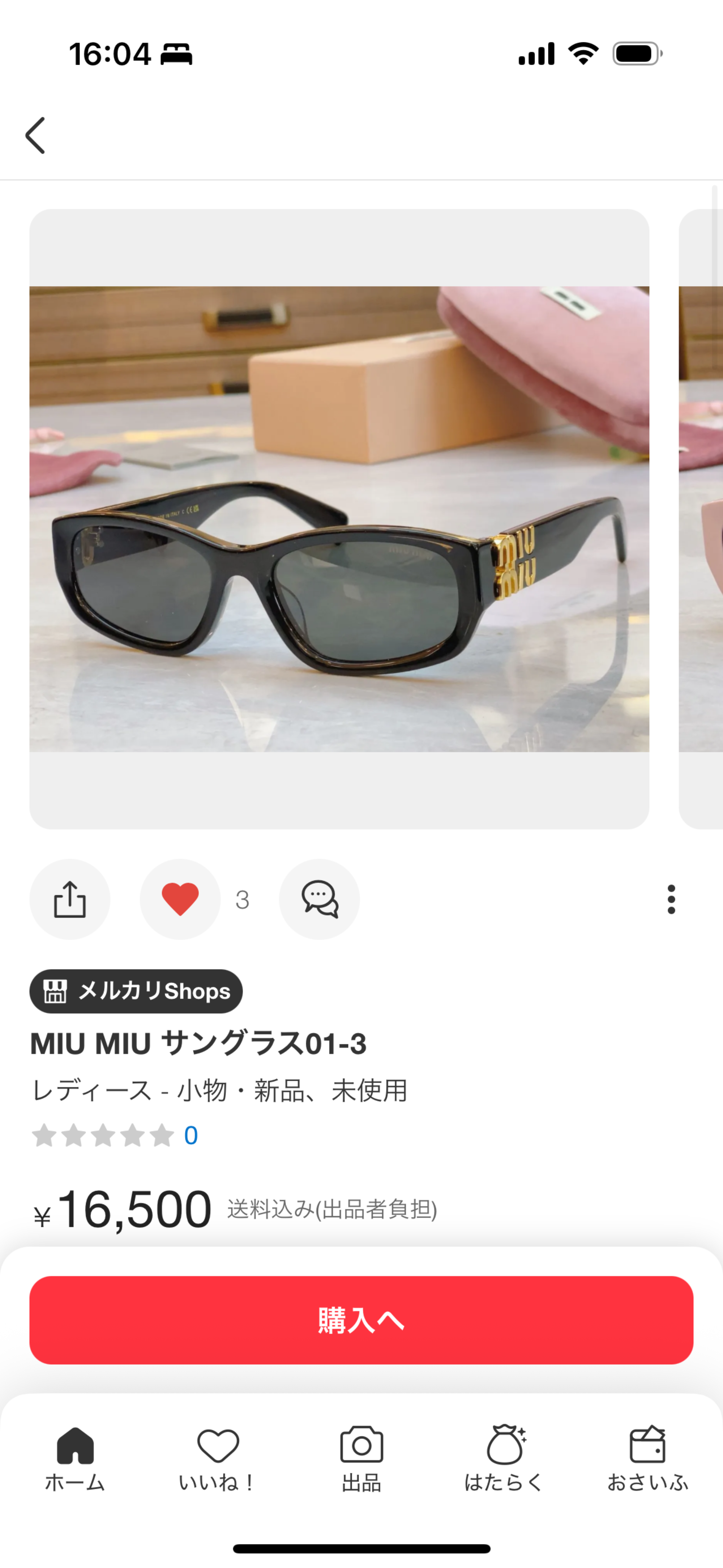The height and width of the screenshot is (1568, 723).
Task: Go back to the previous screen
Action: pyautogui.click(x=35, y=135)
